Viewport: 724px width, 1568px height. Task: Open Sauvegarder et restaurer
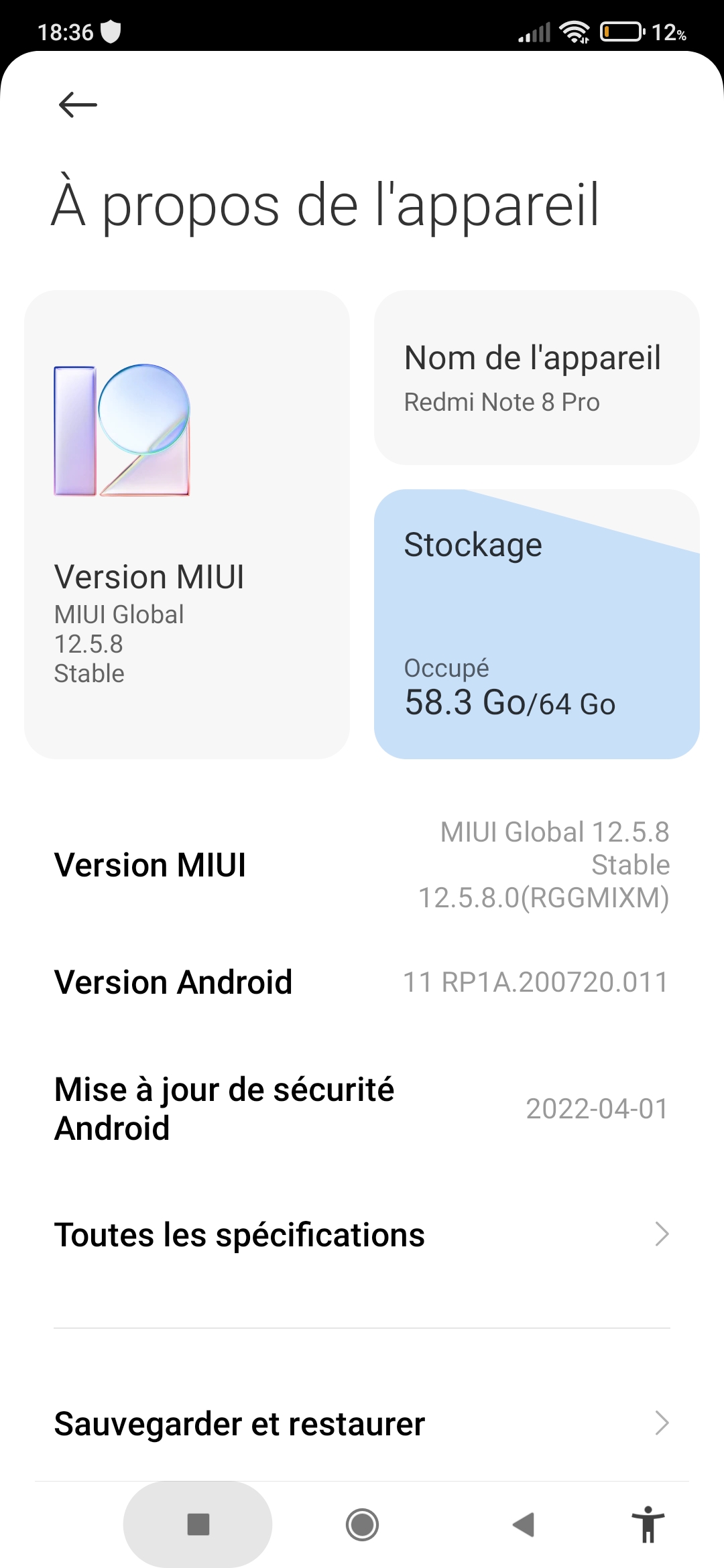tap(362, 1423)
